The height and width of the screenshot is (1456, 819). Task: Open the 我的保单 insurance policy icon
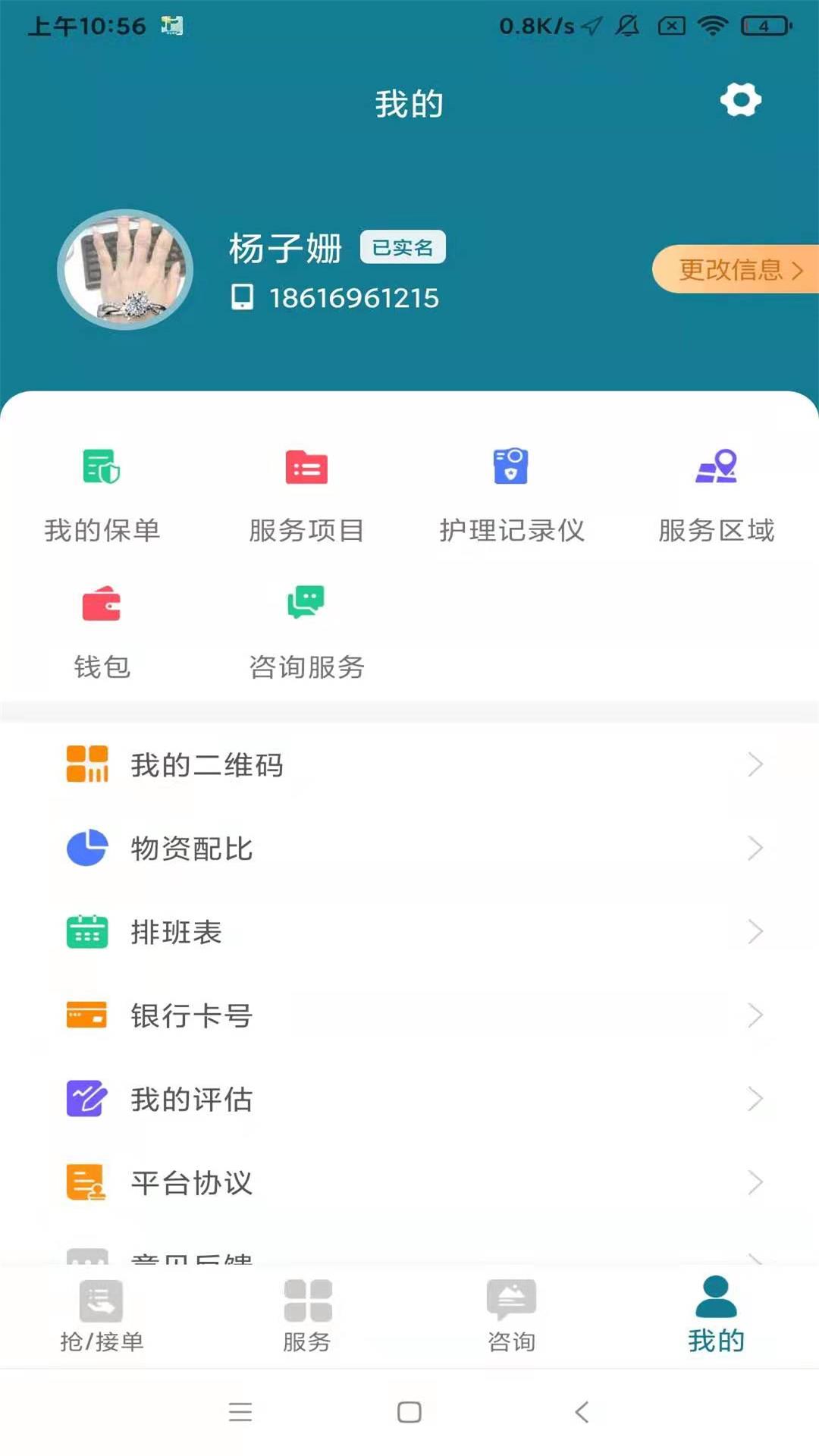(x=102, y=468)
